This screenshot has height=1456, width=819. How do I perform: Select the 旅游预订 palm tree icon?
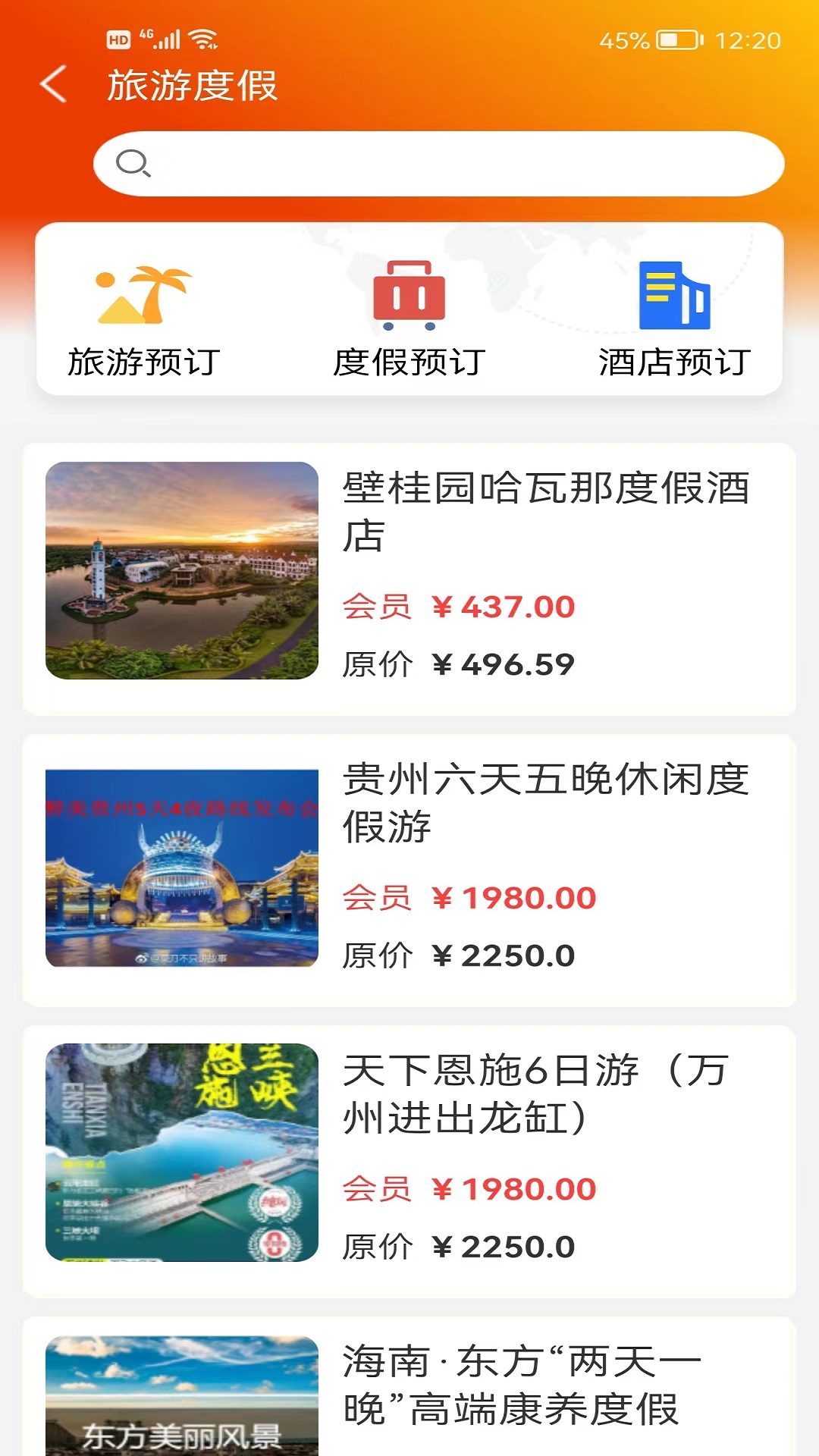(x=140, y=296)
